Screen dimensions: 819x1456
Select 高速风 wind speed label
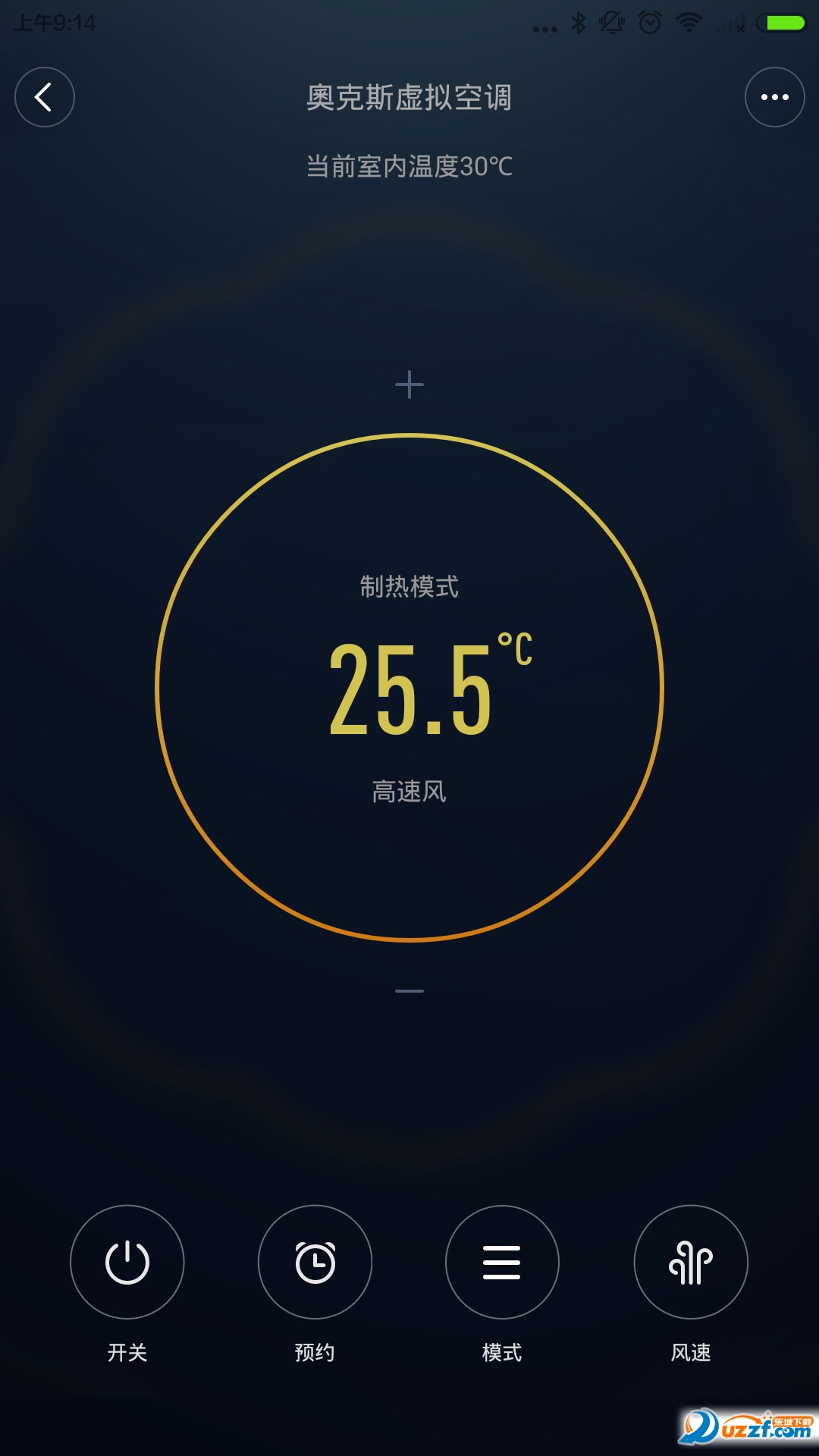pos(409,790)
